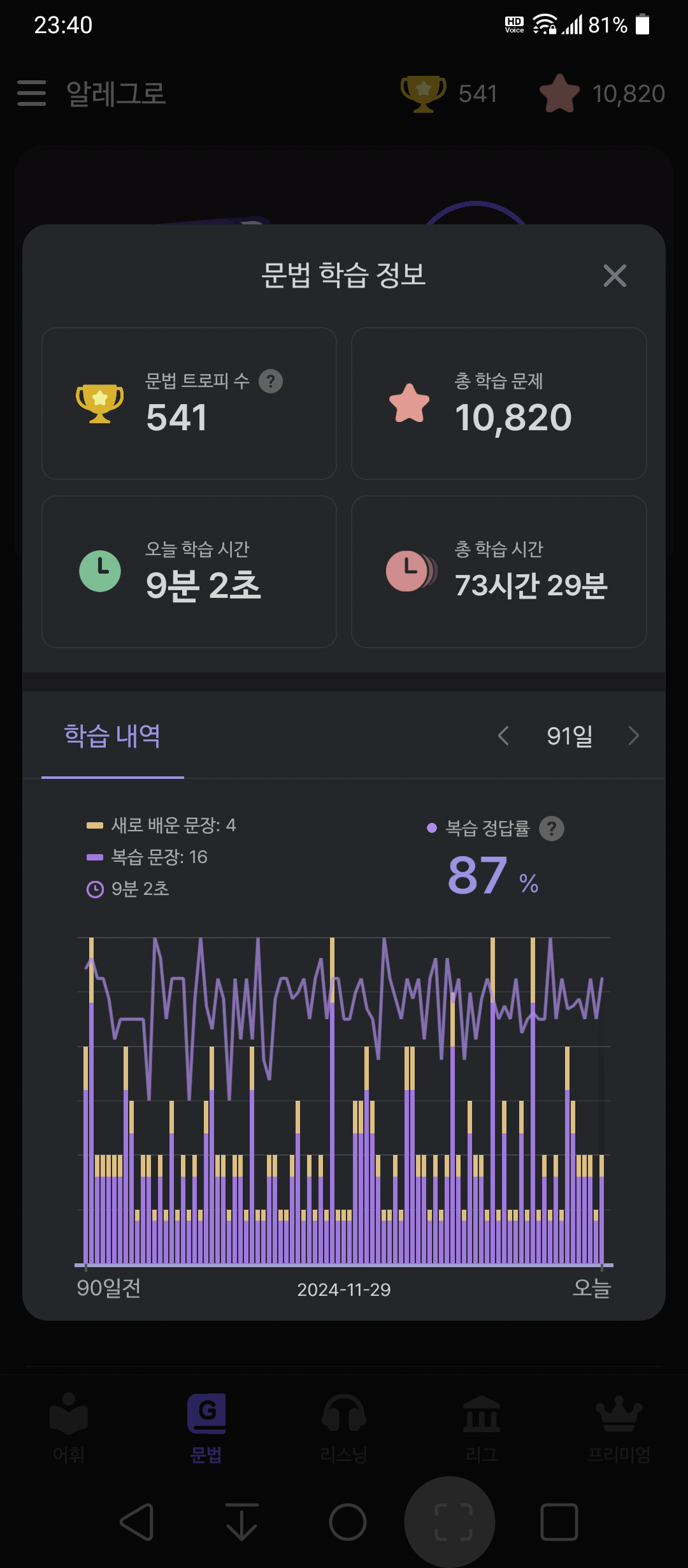This screenshot has height=1568, width=688.
Task: Open help for 복습 정답률
Action: [x=552, y=829]
